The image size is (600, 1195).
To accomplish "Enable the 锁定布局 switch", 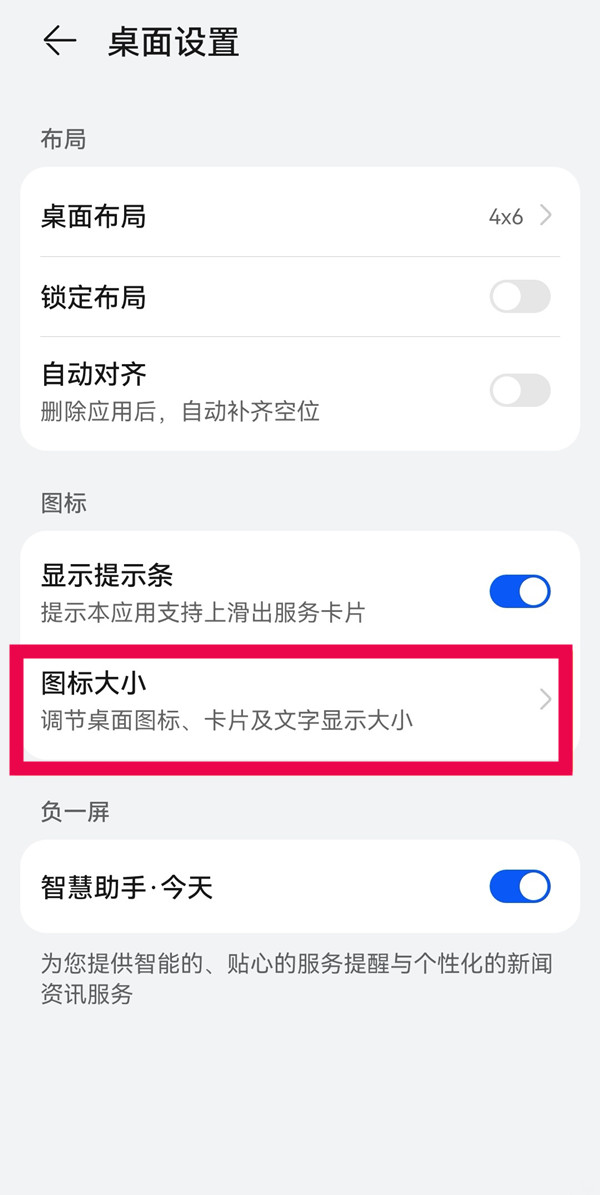I will pyautogui.click(x=519, y=297).
